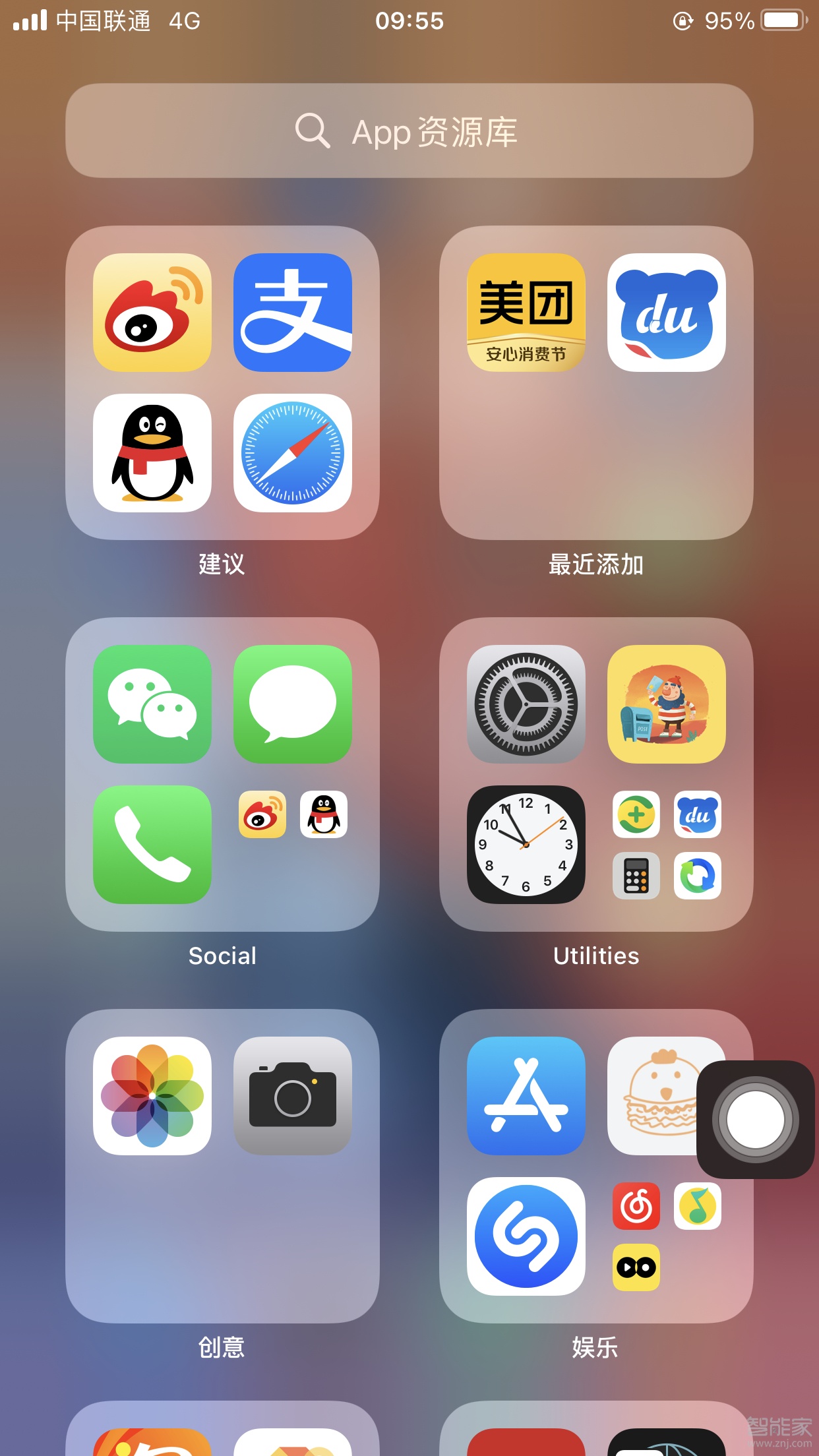Image resolution: width=819 pixels, height=1456 pixels.
Task: Launch the Camera
Action: pos(292,1096)
